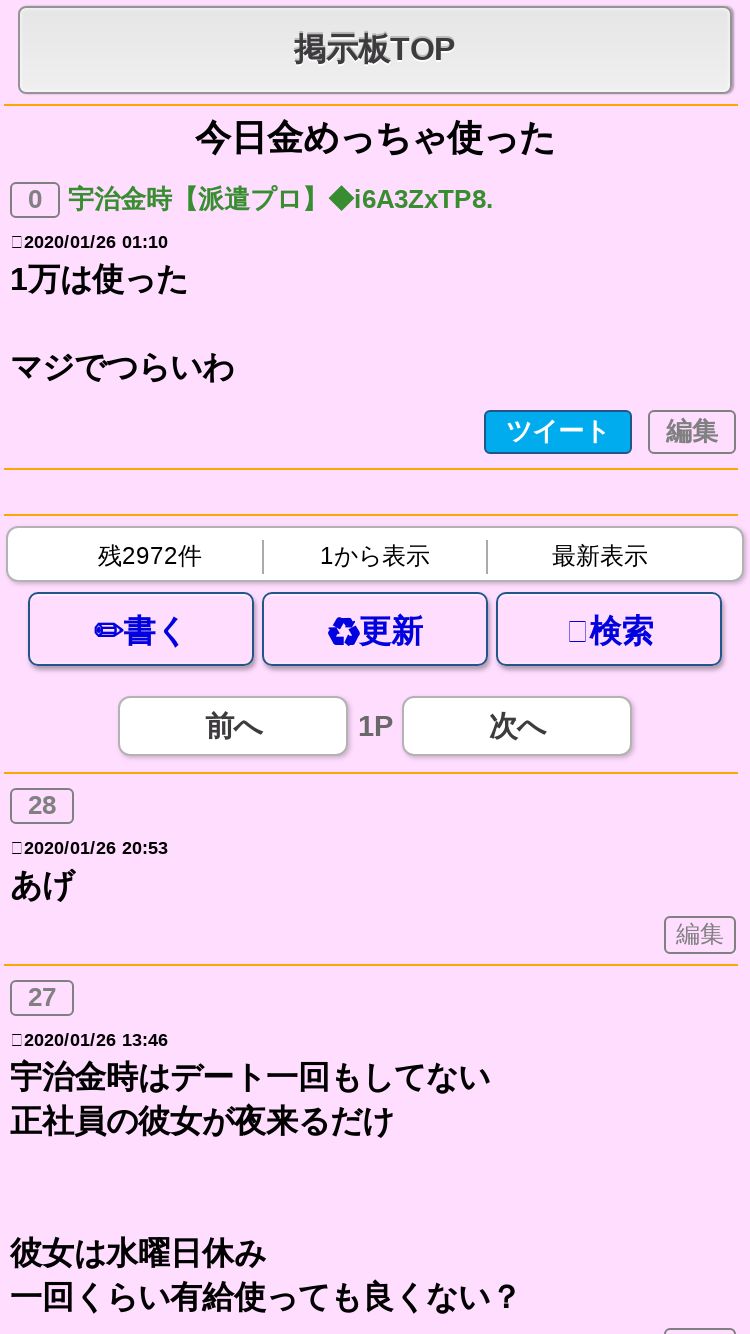Screen dimensions: 750x1334
Task: Open the 掲示板TOP button
Action: click(x=375, y=49)
